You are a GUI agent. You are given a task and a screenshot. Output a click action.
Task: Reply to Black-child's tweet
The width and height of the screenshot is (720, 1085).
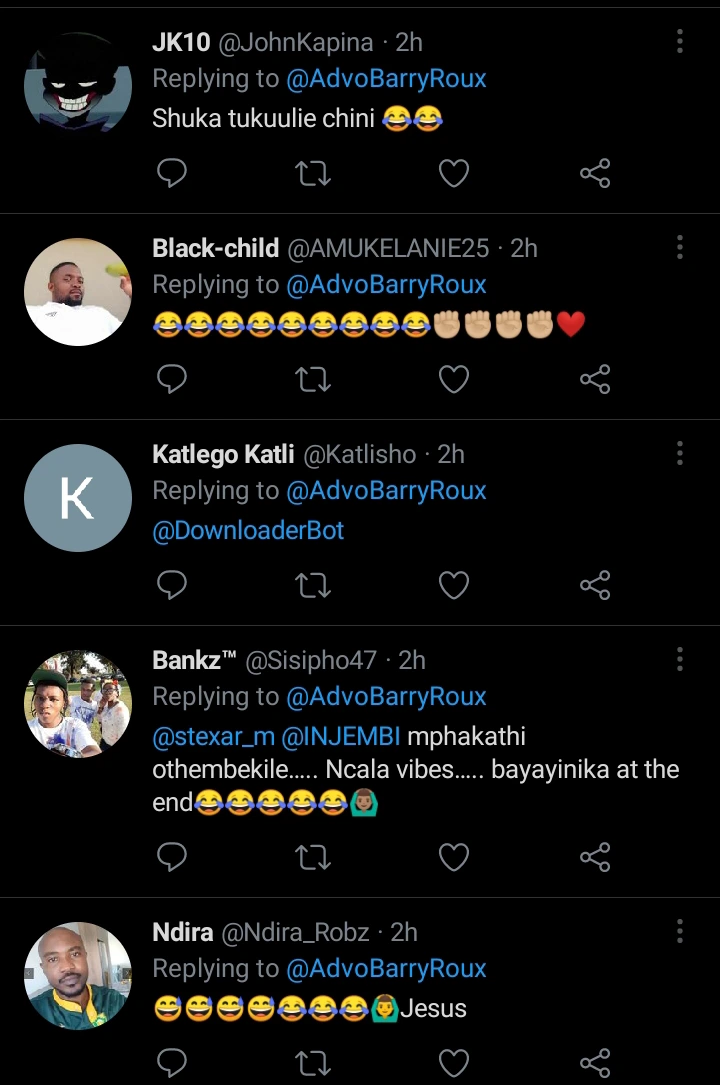(173, 379)
